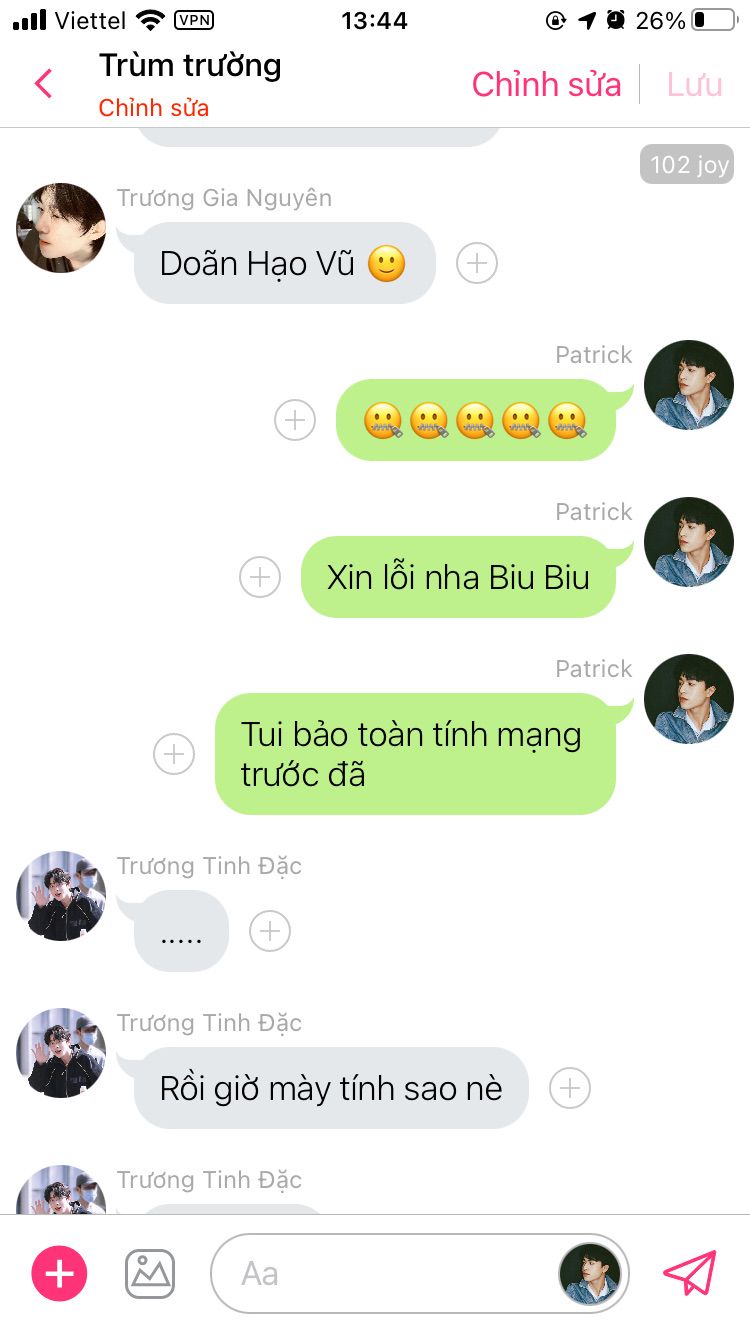Tap plus beside "Doãn Hạo Vũ" message
Screen dimensions: 750x1334
pos(477,263)
